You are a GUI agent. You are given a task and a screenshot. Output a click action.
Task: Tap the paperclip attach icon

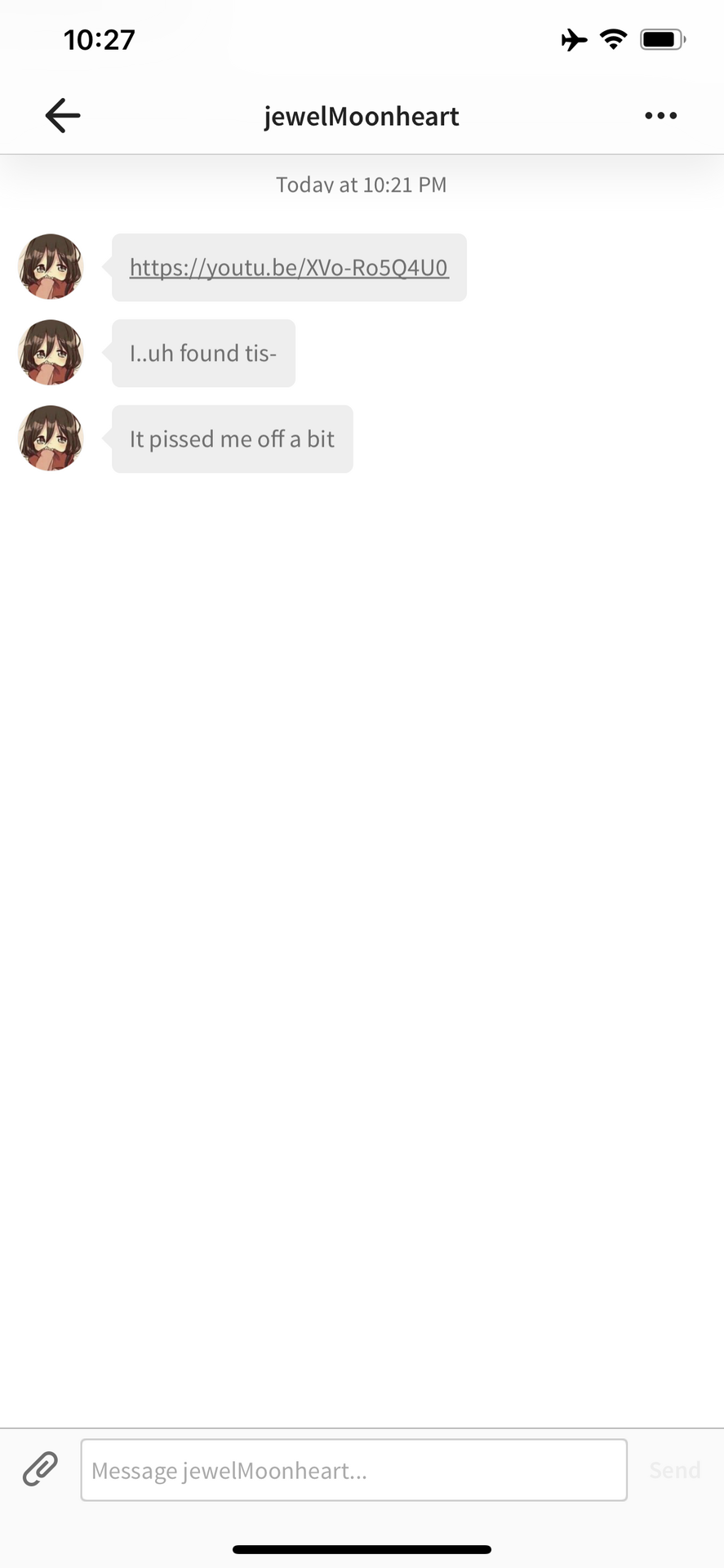click(x=40, y=1469)
